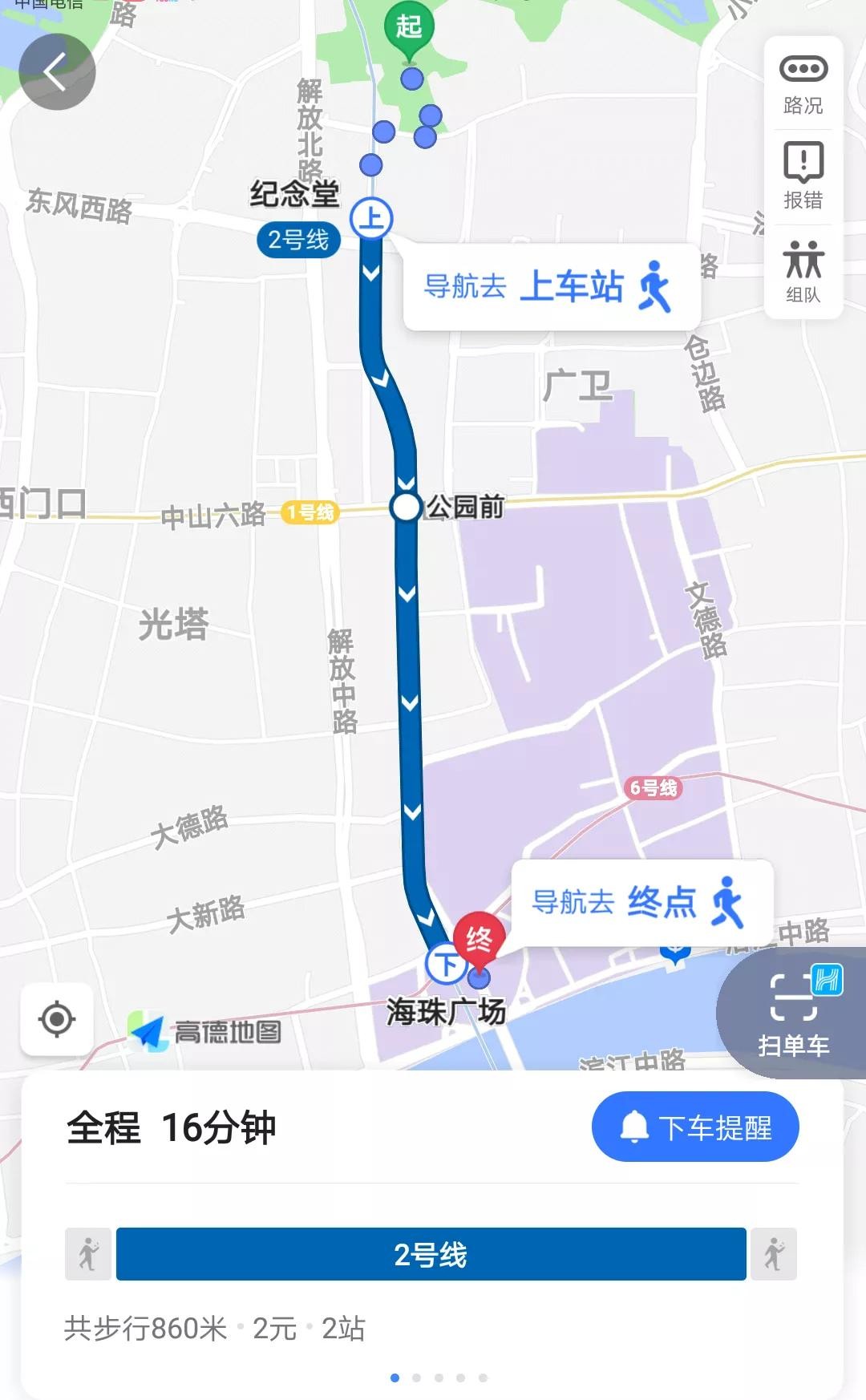Screen dimensions: 866x1400
Task: Open the 组队 group feature
Action: pyautogui.click(x=803, y=271)
